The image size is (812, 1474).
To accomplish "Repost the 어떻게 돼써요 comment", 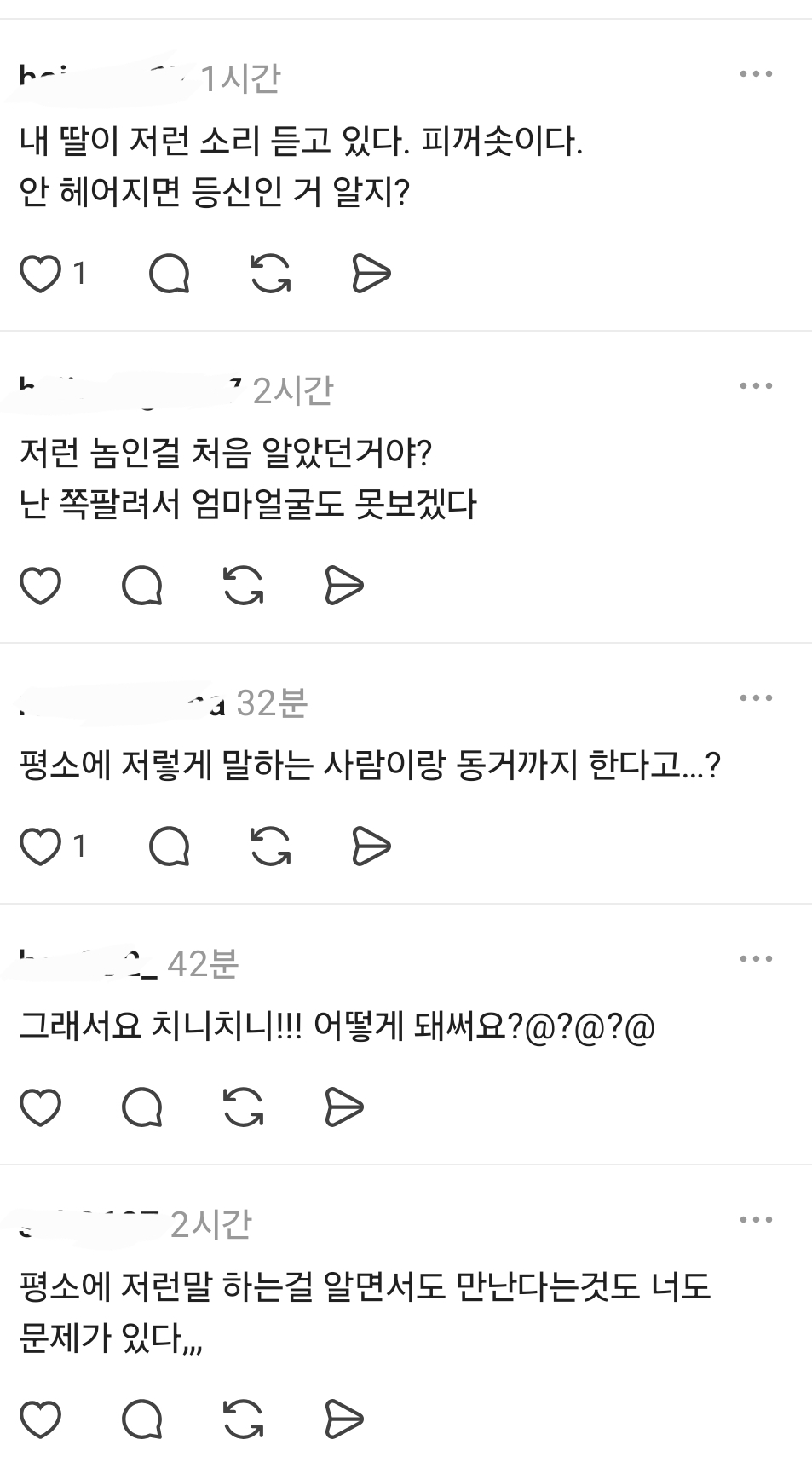I will pos(244,1108).
